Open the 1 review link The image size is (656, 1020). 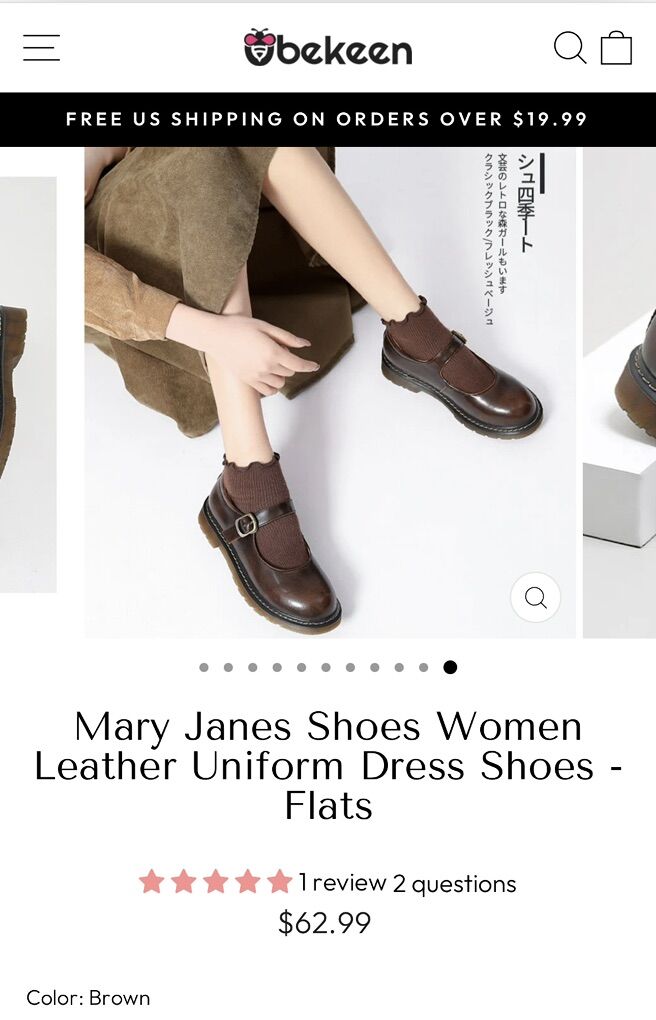342,883
